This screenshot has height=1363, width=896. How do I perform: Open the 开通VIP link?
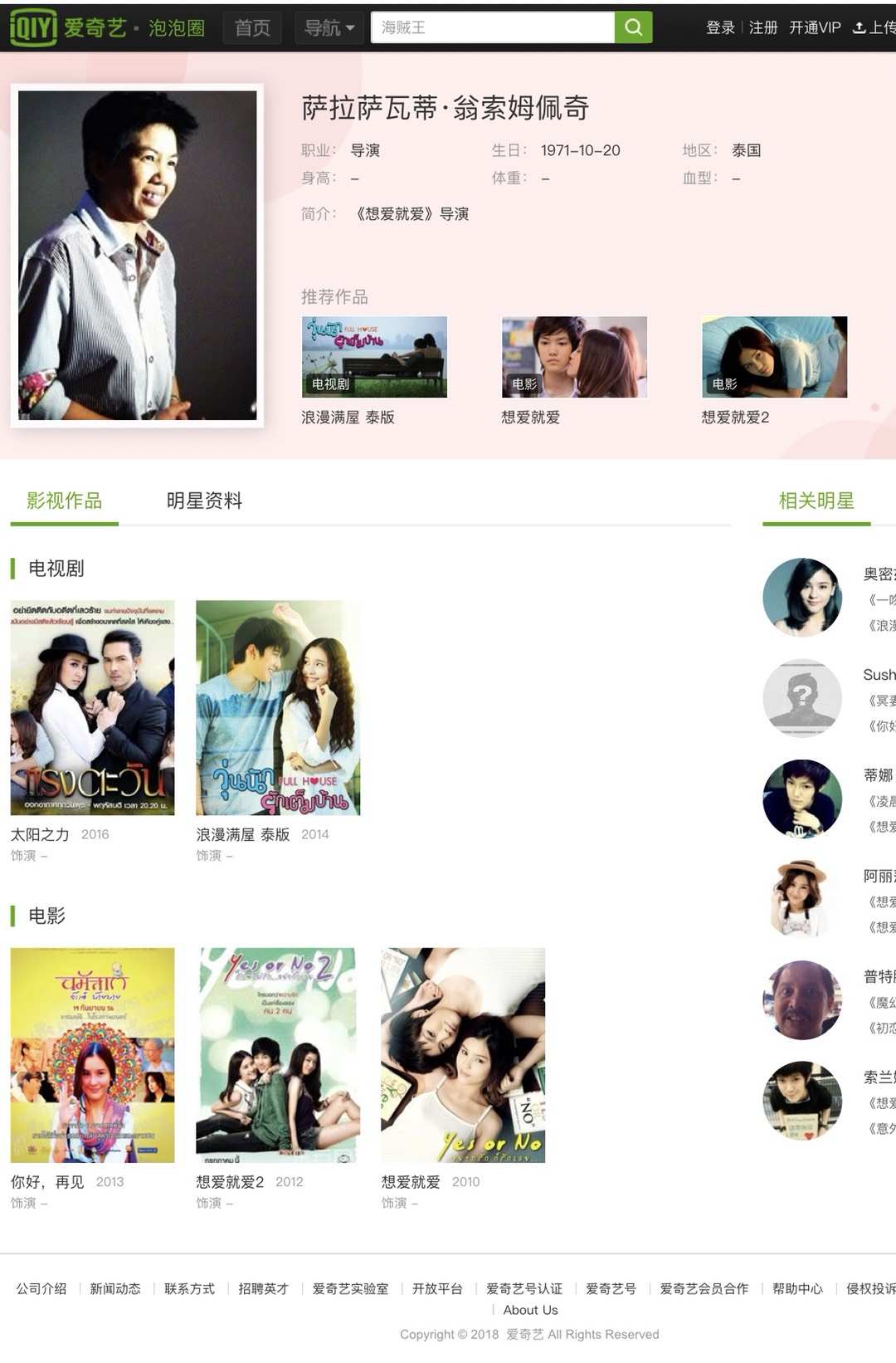tap(814, 27)
